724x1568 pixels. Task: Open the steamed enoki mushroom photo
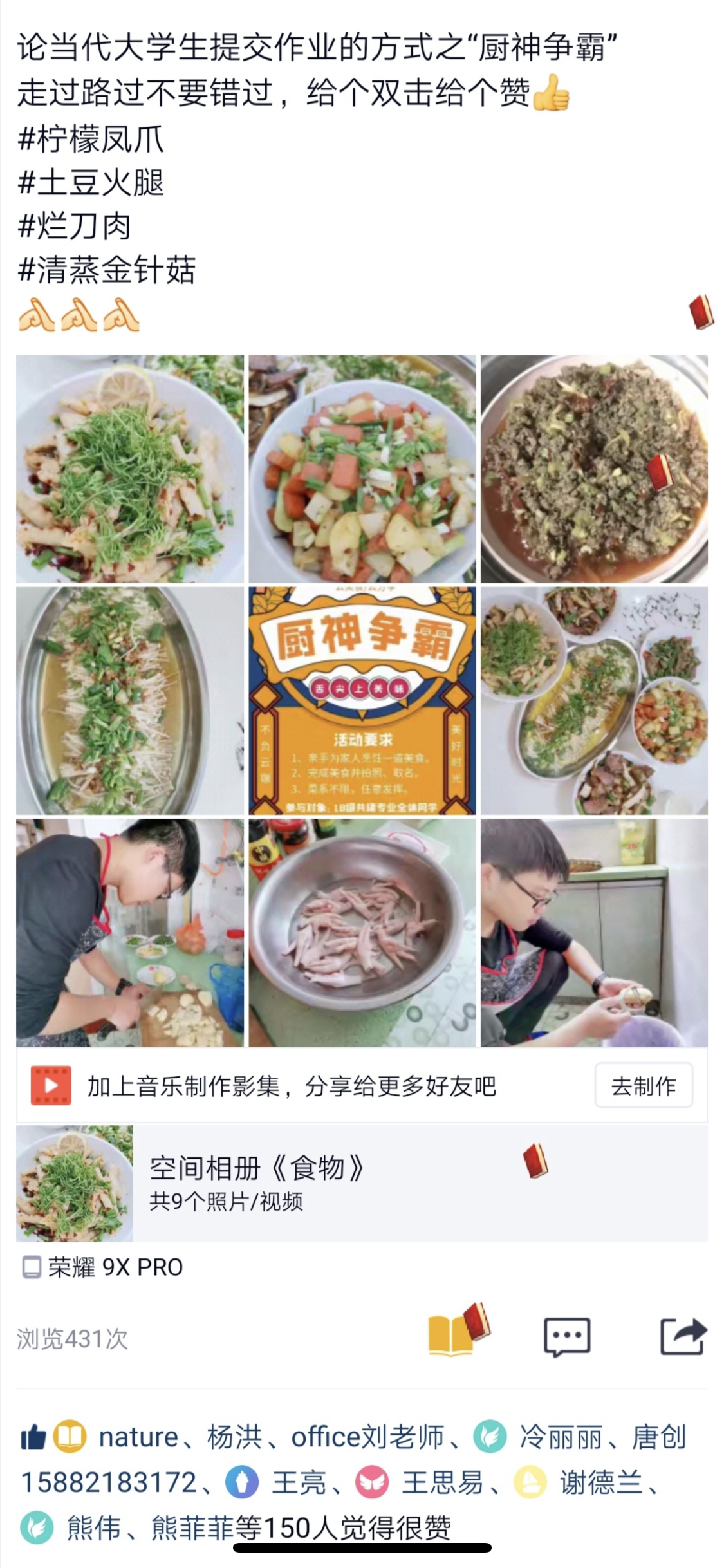pyautogui.click(x=130, y=700)
